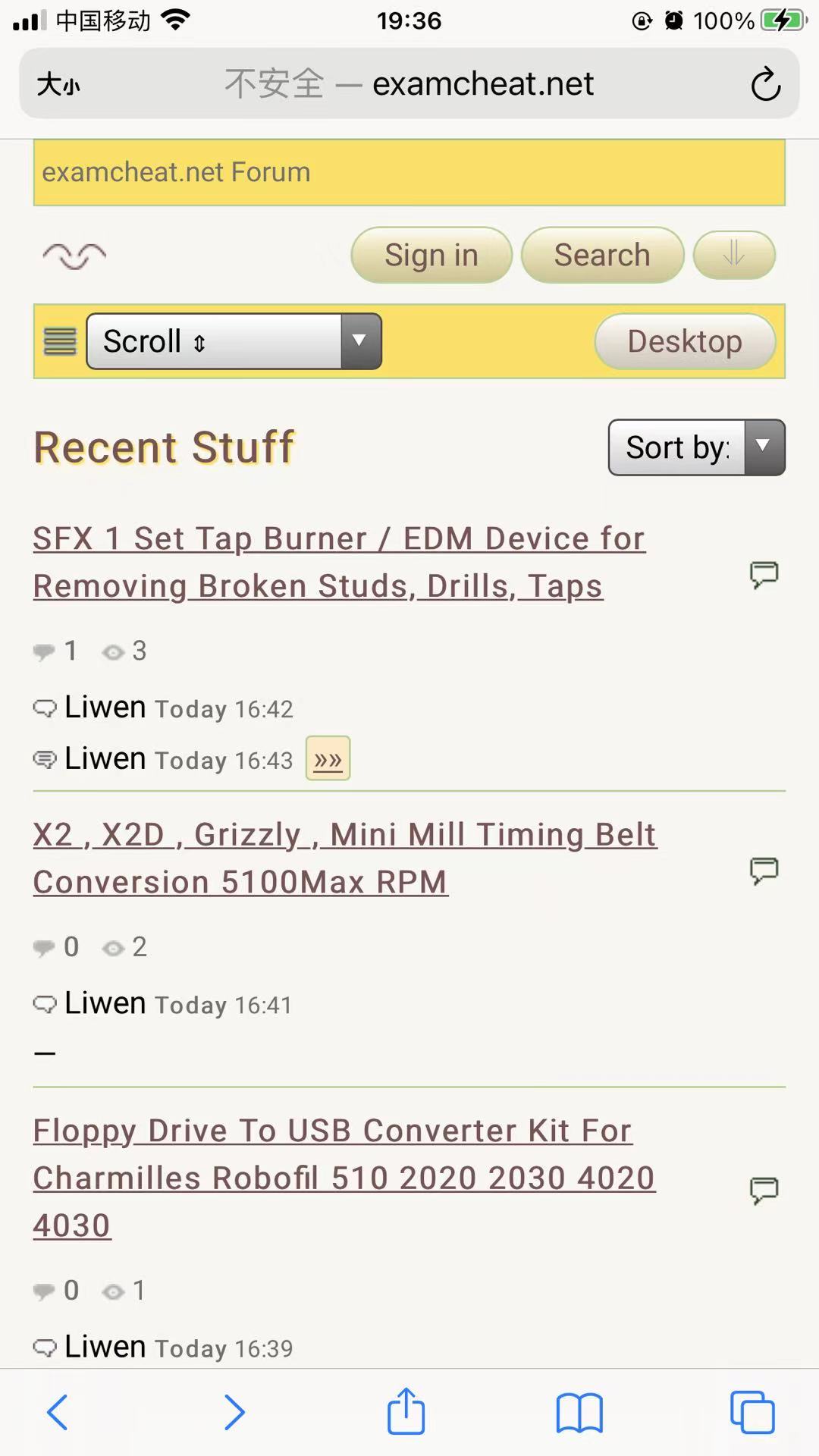Open the X2 Mini Mill Timing Belt thread
Screen dimensions: 819x1456
(345, 858)
